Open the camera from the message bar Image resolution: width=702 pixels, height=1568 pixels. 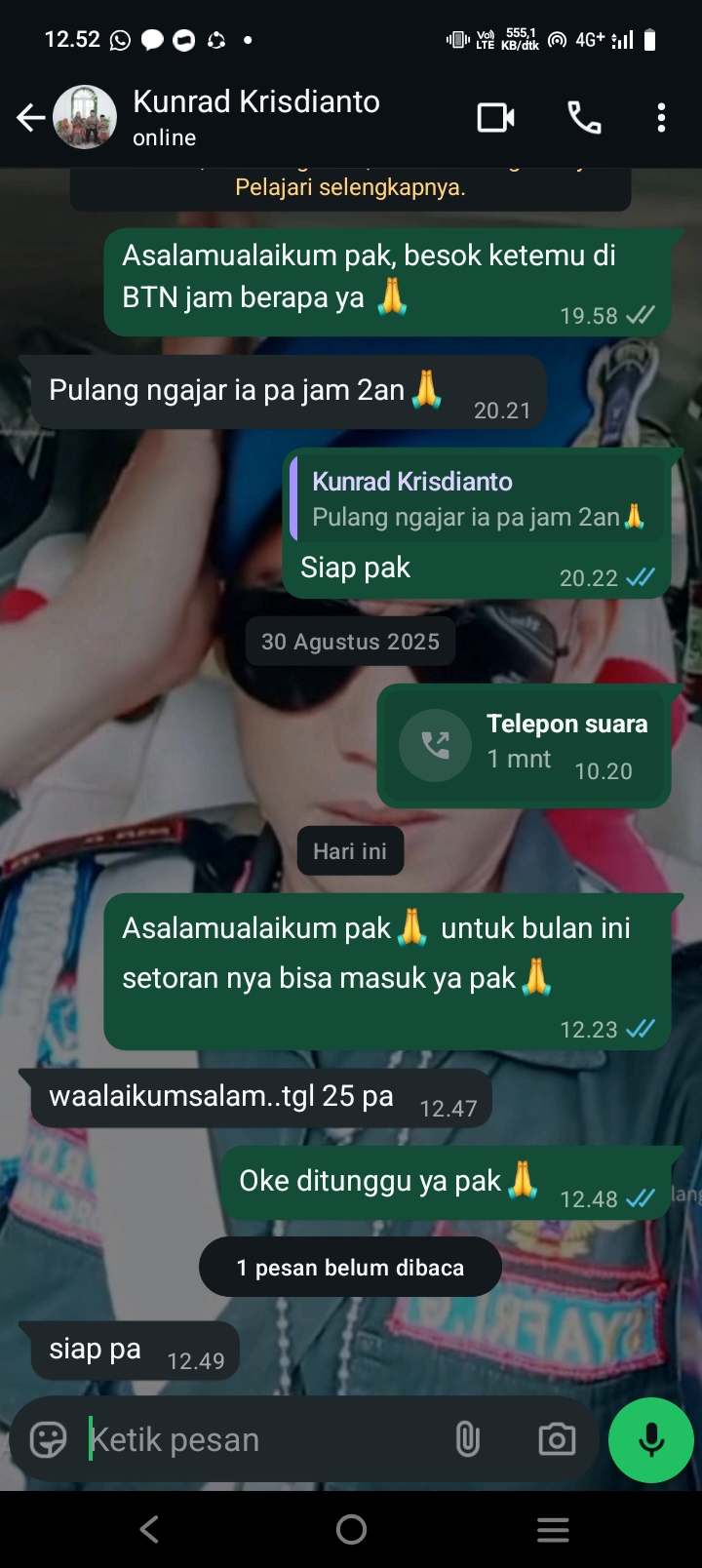(557, 1439)
